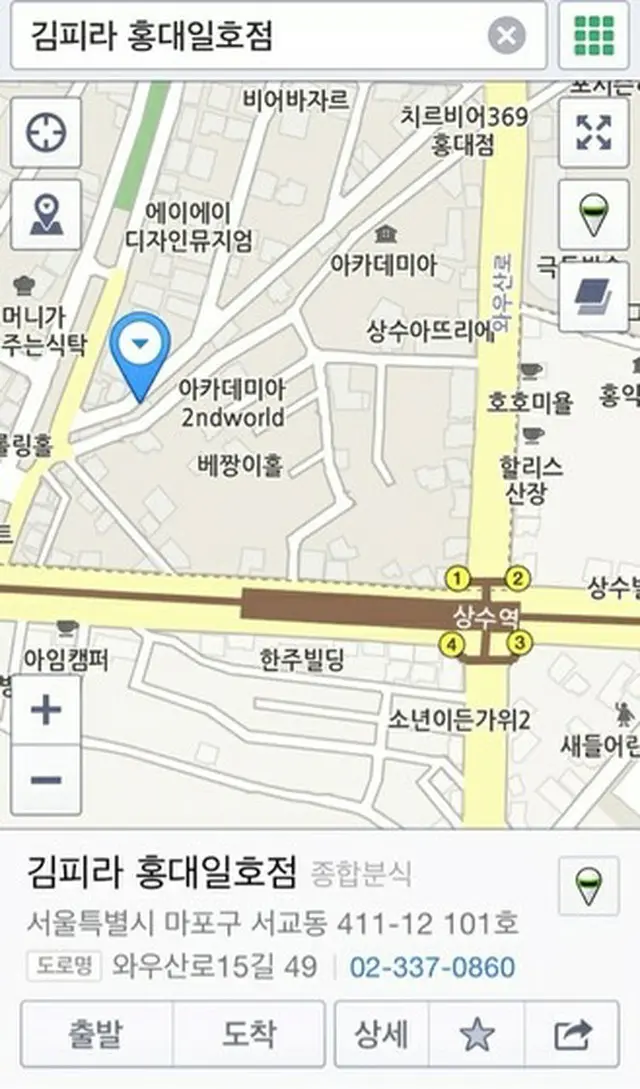Screen dimensions: 640x1089
Task: Open the map layers button
Action: (x=594, y=297)
